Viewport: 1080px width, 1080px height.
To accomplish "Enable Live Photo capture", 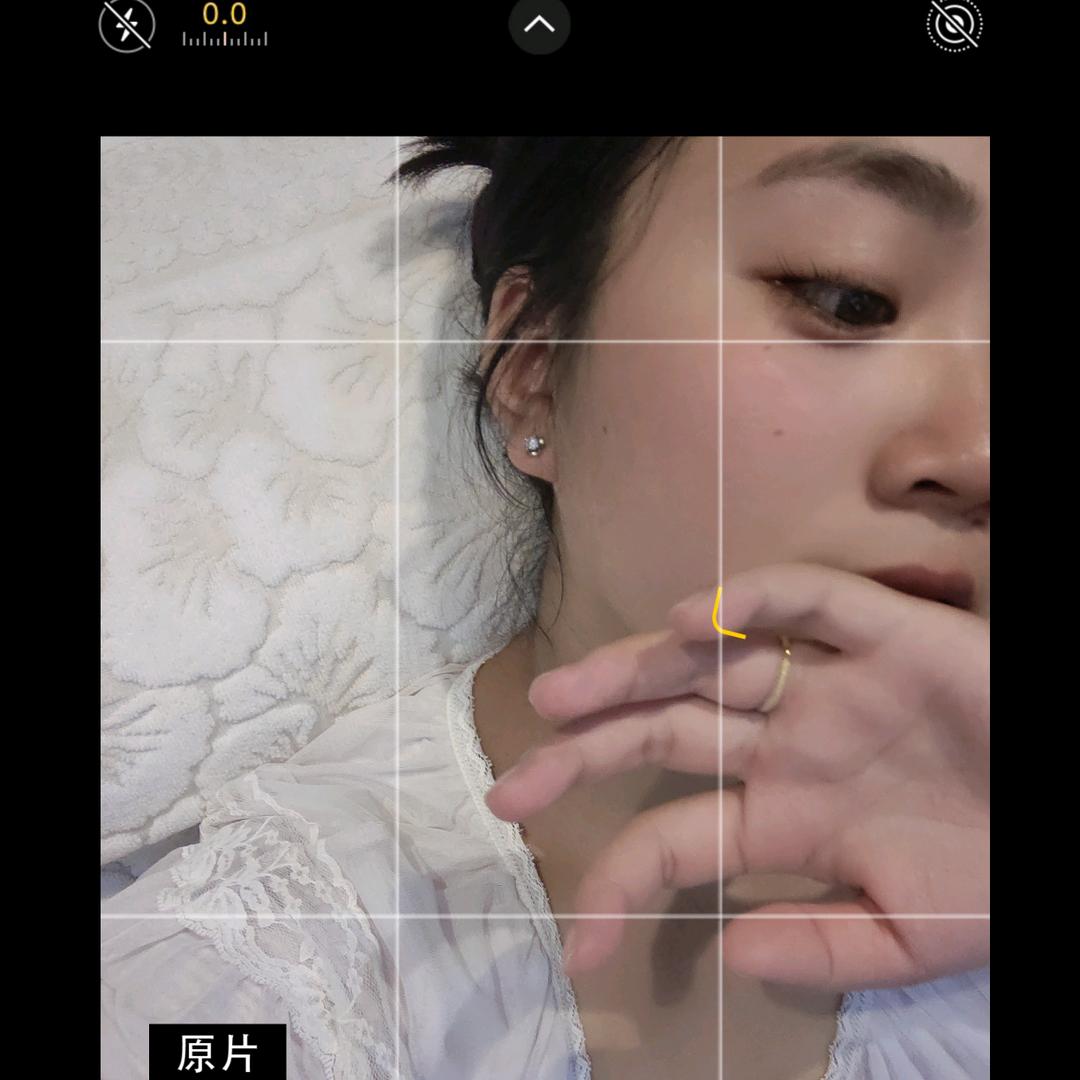I will click(954, 24).
